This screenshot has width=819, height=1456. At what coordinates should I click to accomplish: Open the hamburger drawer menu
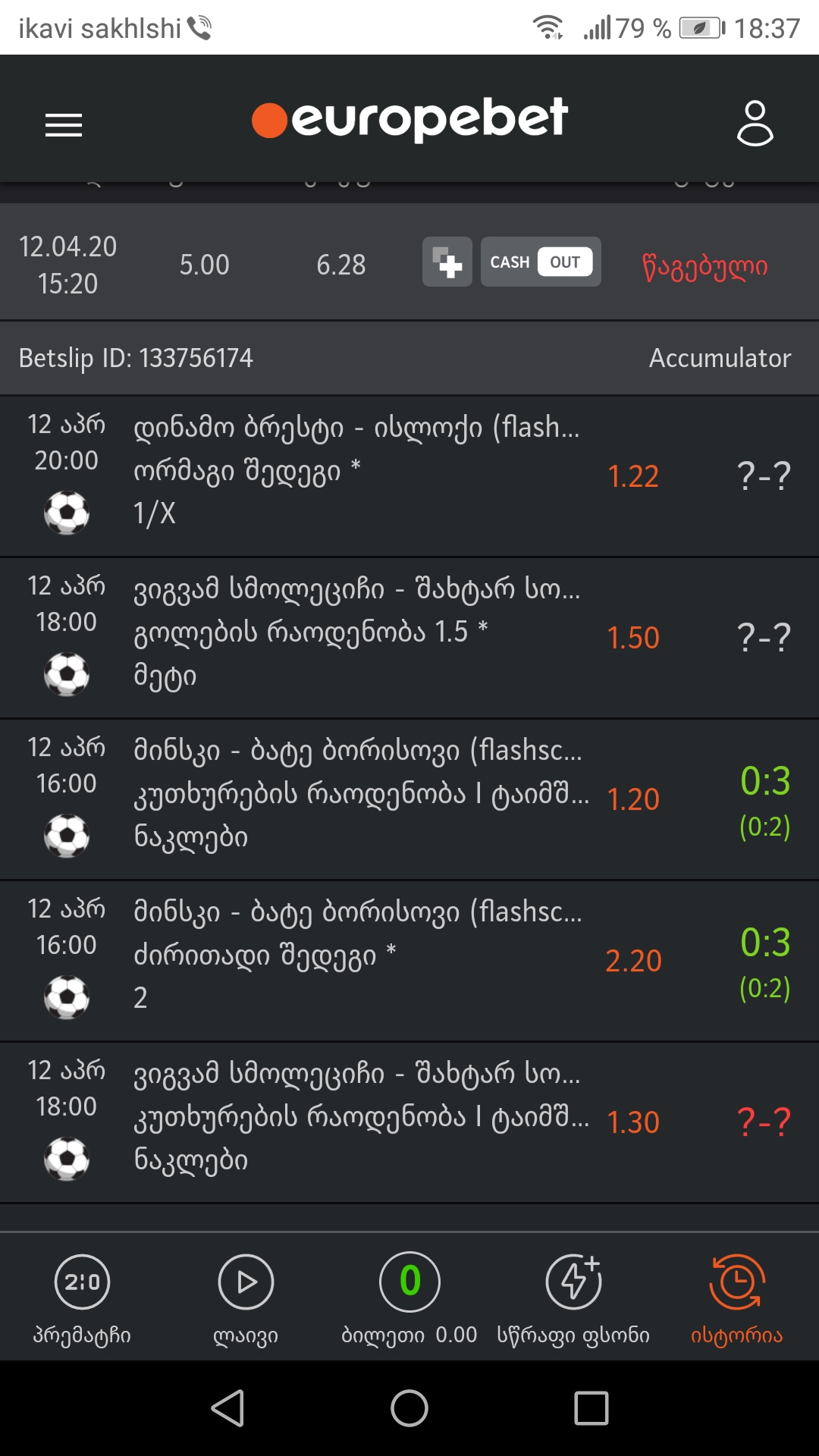pyautogui.click(x=64, y=124)
